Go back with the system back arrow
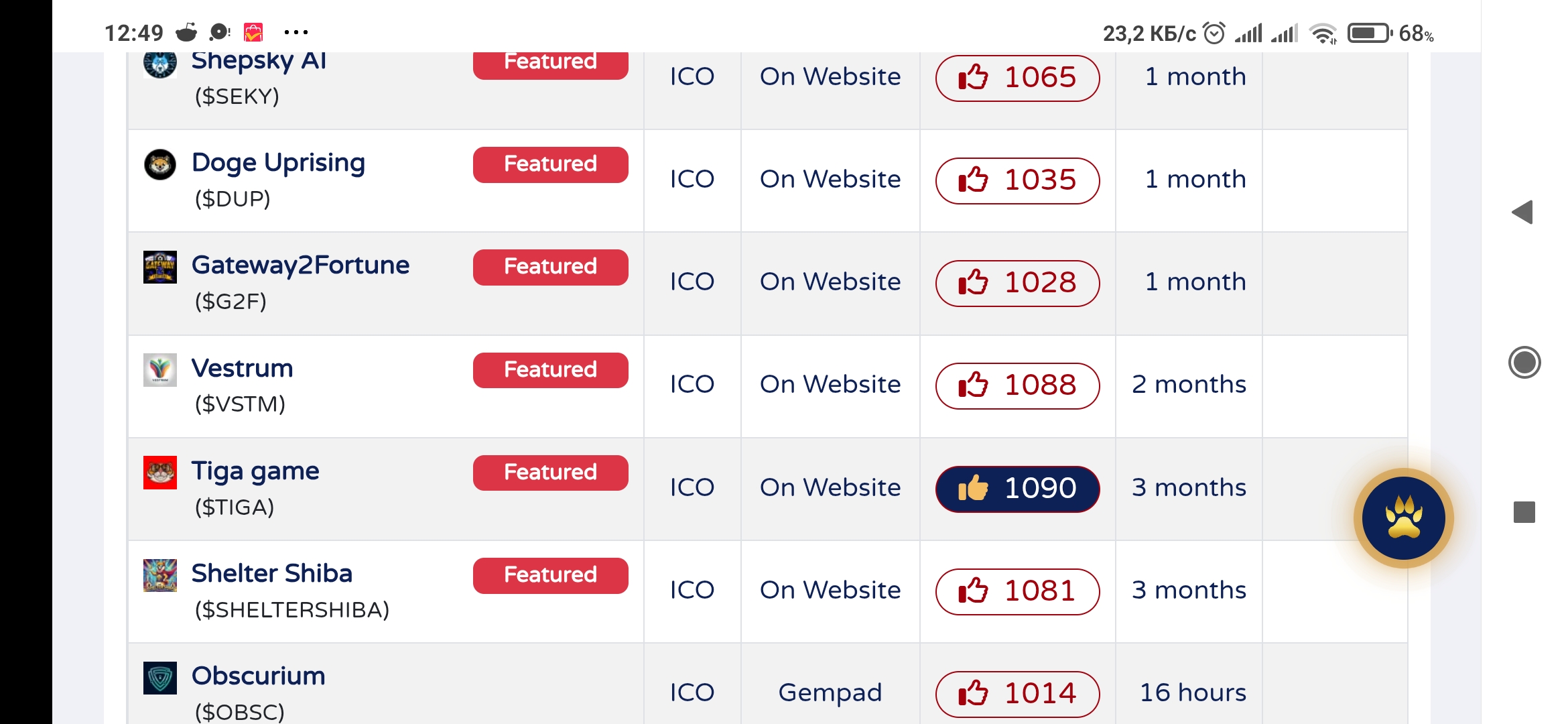 (1523, 213)
